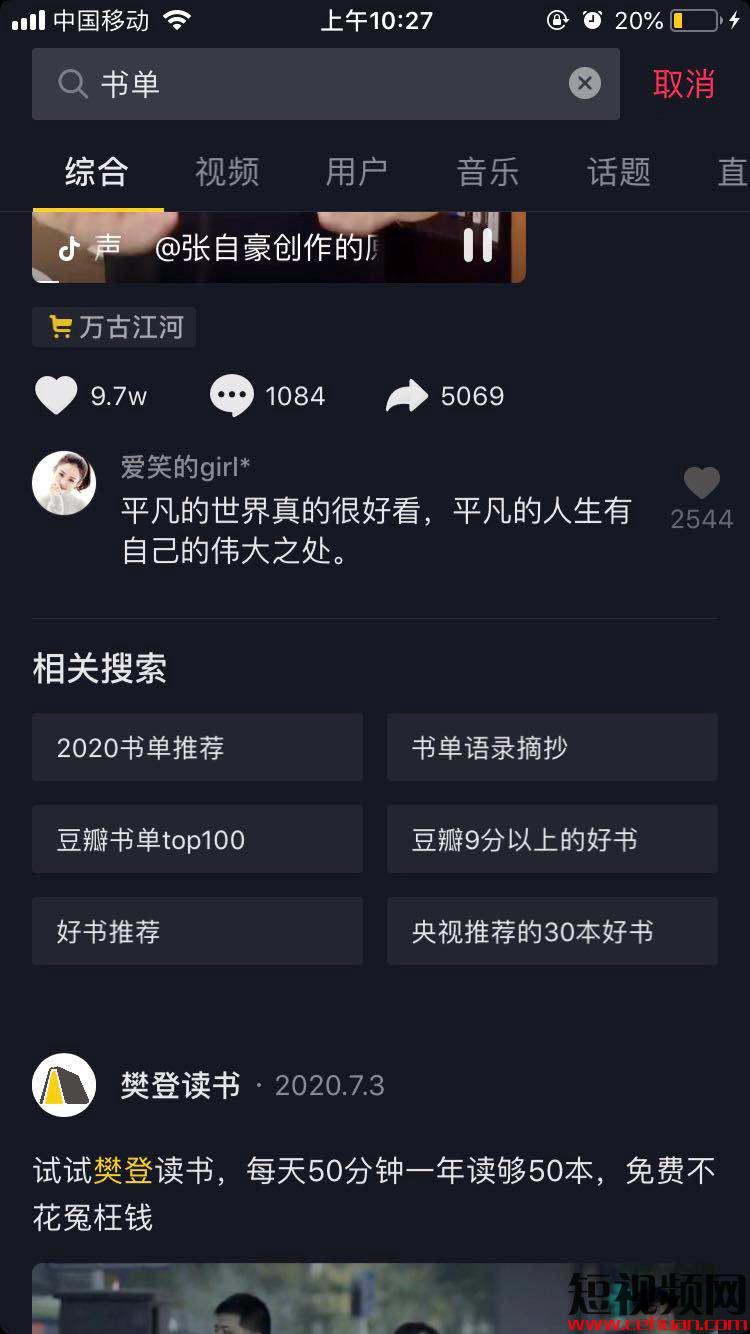Search for 2020书单推荐
Screen dimensions: 750x1334
197,747
